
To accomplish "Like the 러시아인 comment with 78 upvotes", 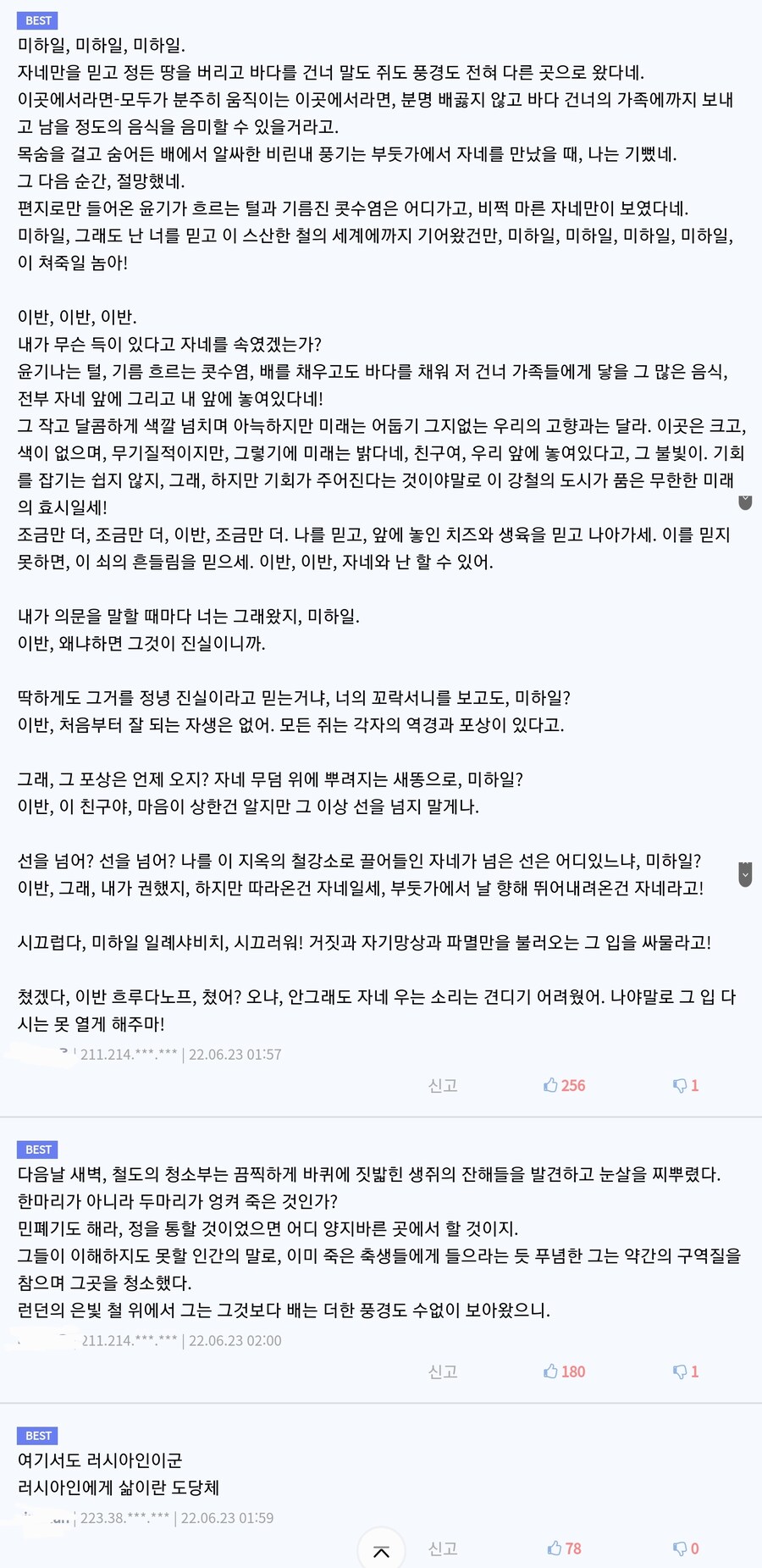I will [x=564, y=1549].
